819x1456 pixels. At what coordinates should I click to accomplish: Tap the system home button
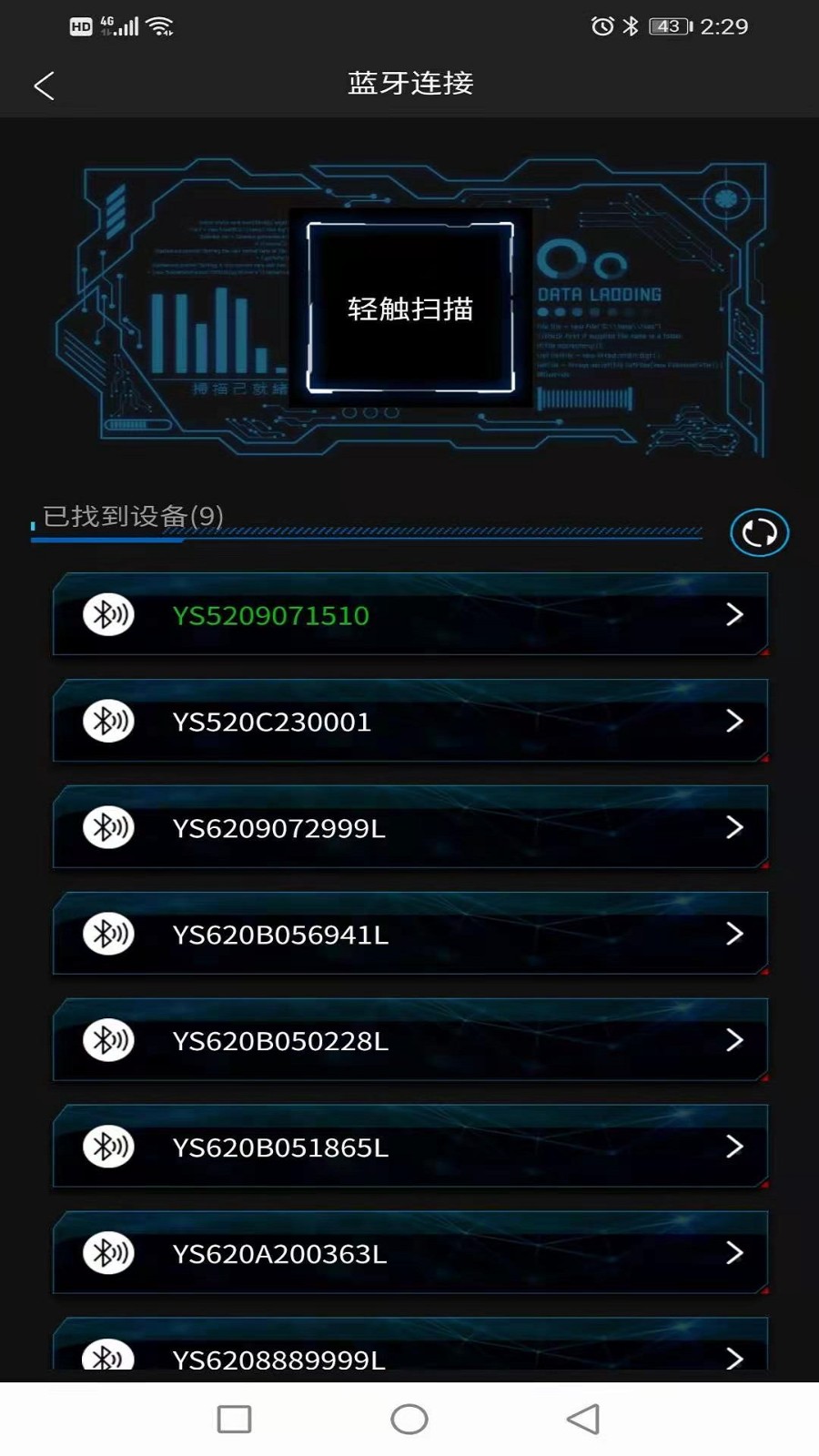coord(409,1419)
